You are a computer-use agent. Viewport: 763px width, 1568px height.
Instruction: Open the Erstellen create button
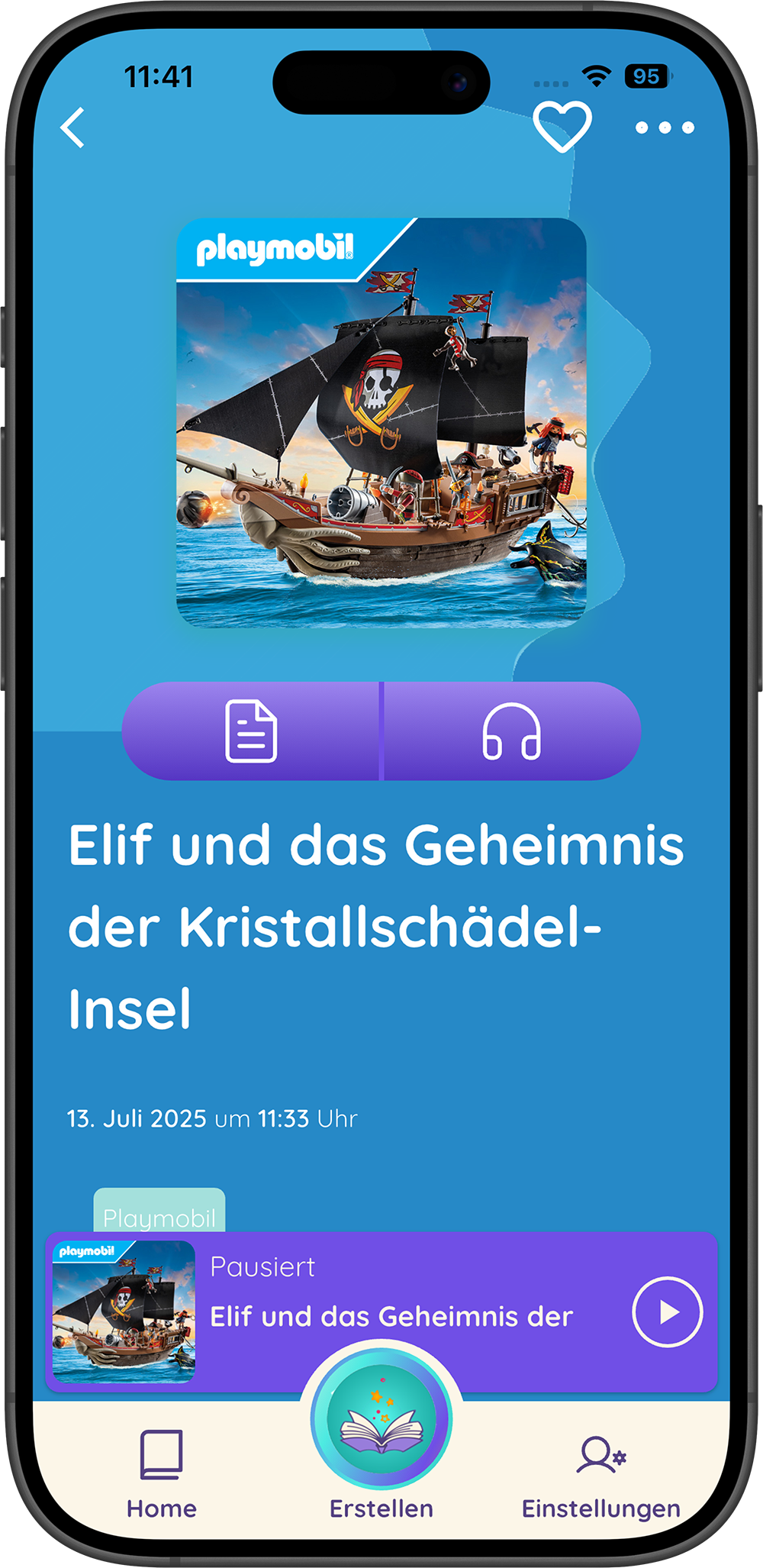tap(381, 1418)
